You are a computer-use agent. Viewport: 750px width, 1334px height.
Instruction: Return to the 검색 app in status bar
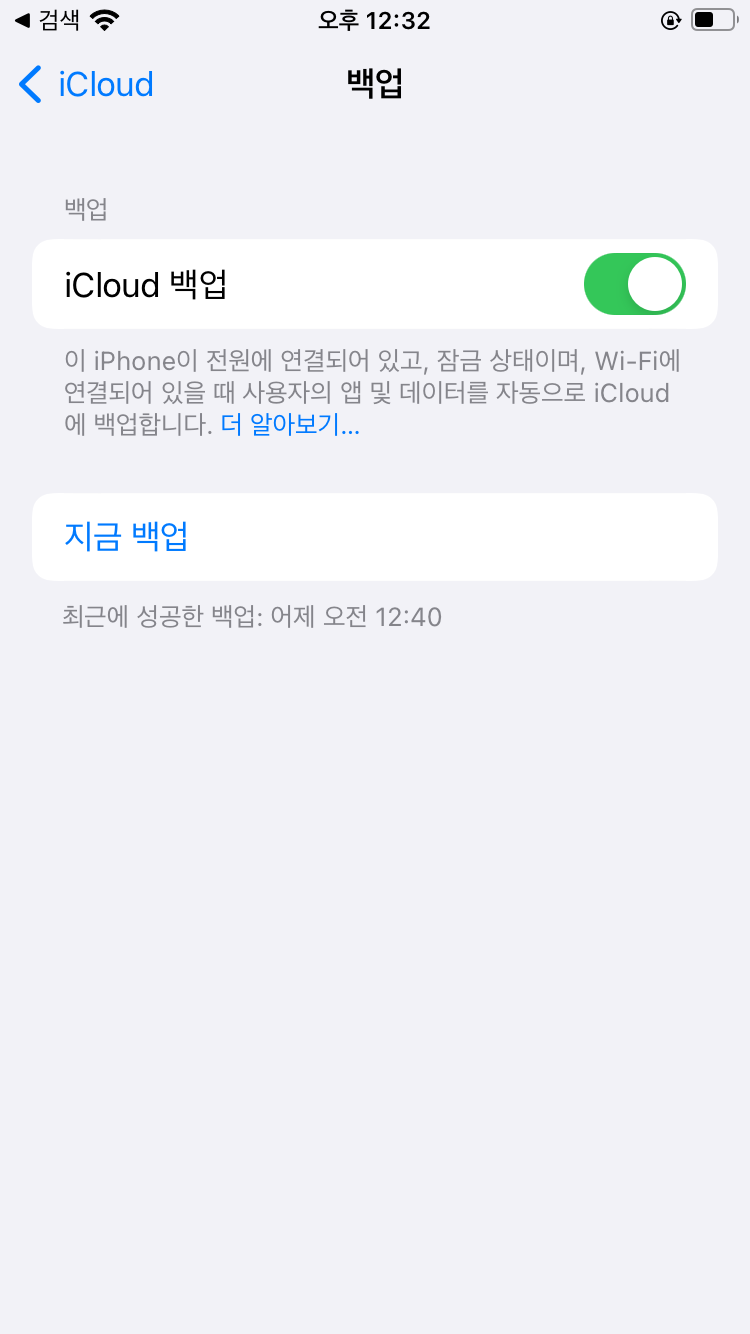tap(48, 20)
